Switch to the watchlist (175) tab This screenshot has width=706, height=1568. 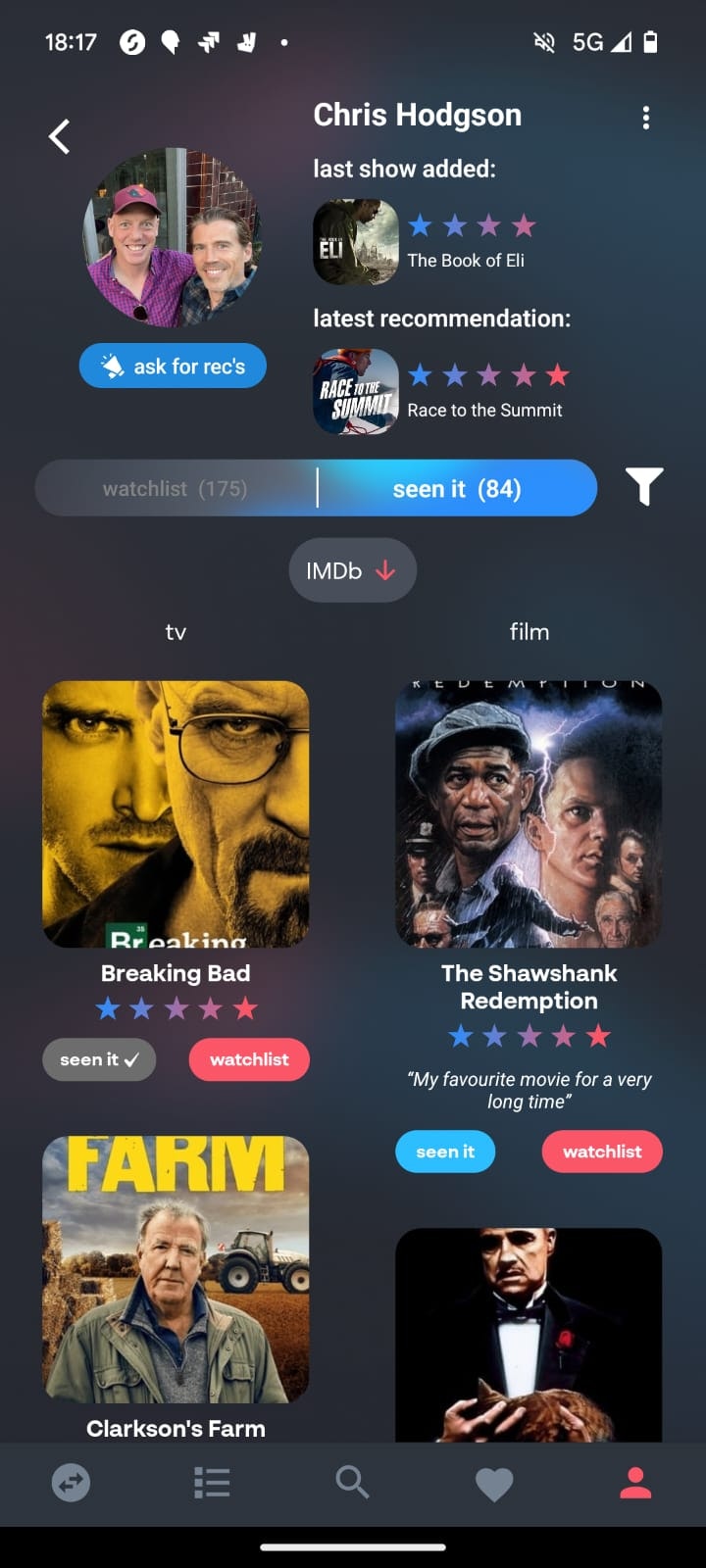pos(176,488)
